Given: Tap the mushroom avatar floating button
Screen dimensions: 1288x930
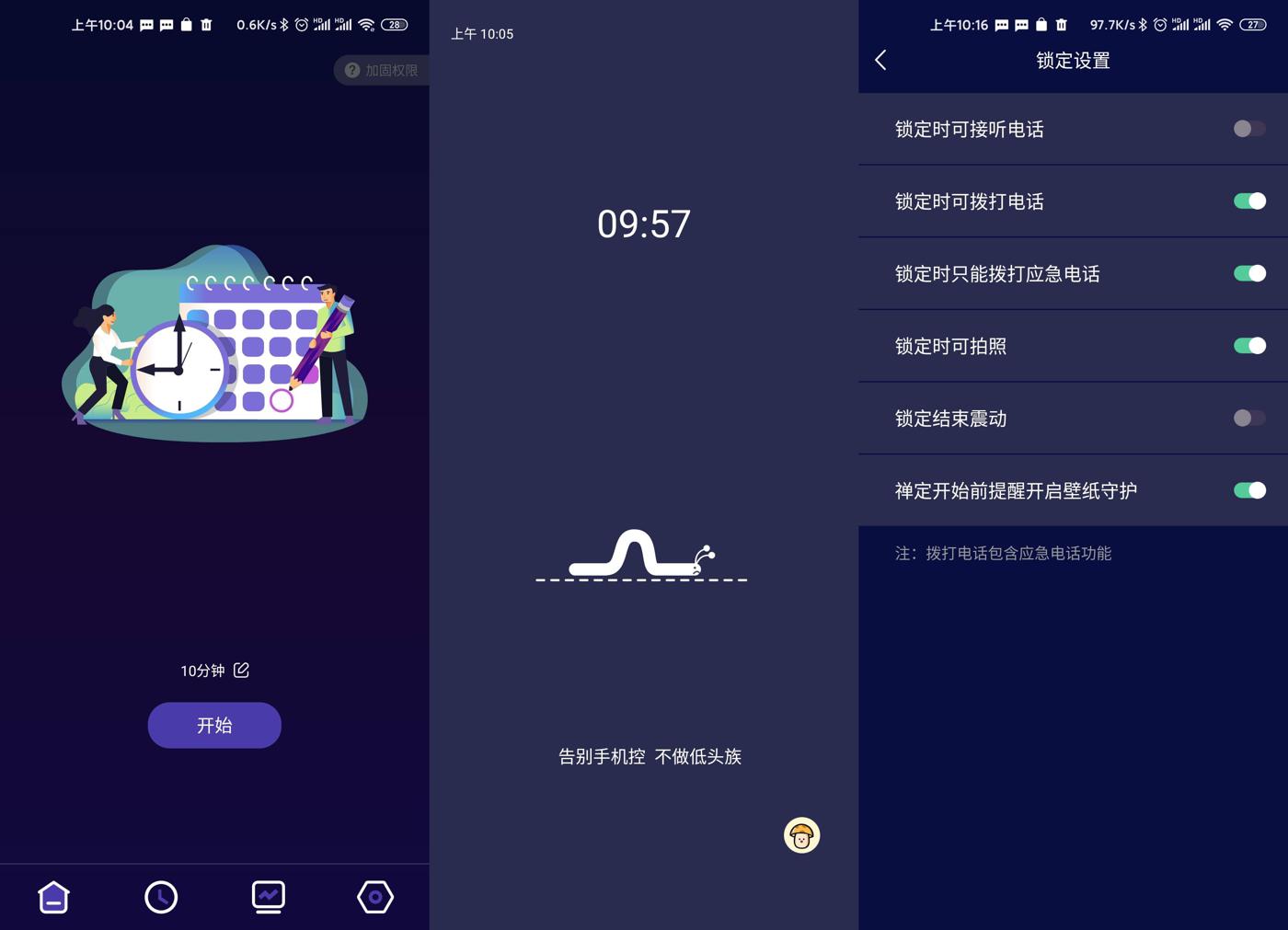Looking at the screenshot, I should (801, 835).
